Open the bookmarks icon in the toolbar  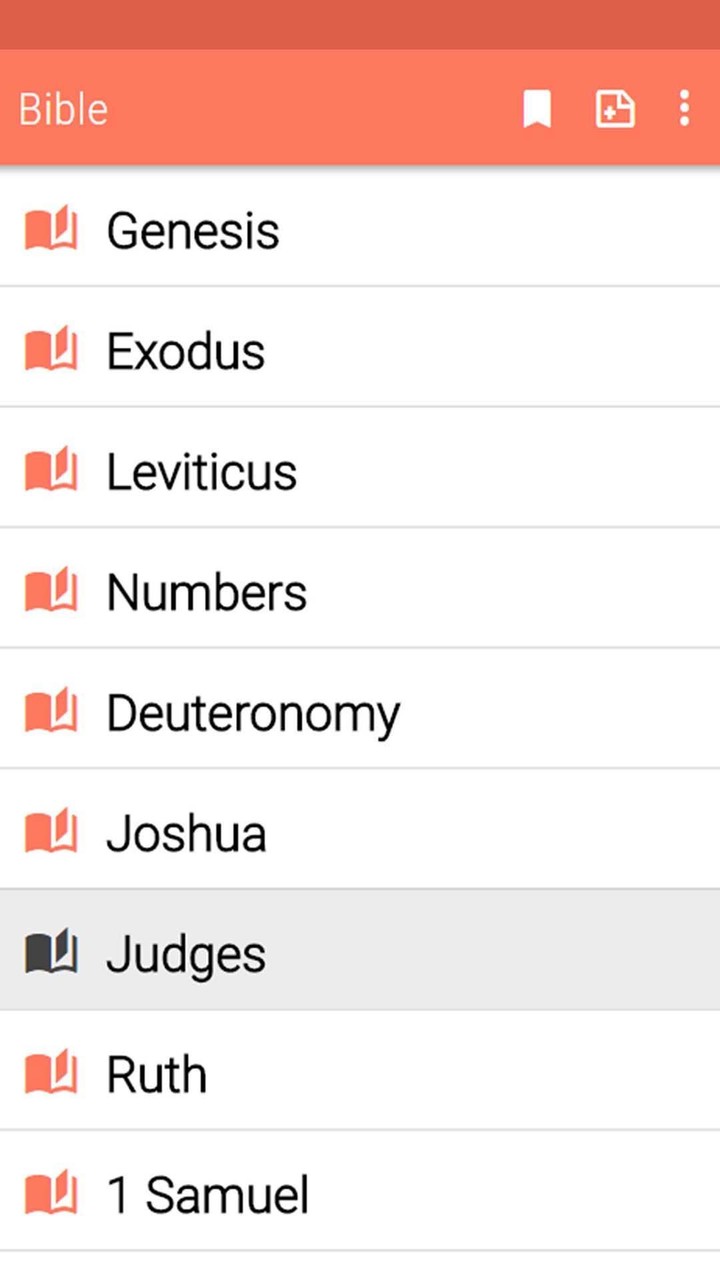[536, 109]
